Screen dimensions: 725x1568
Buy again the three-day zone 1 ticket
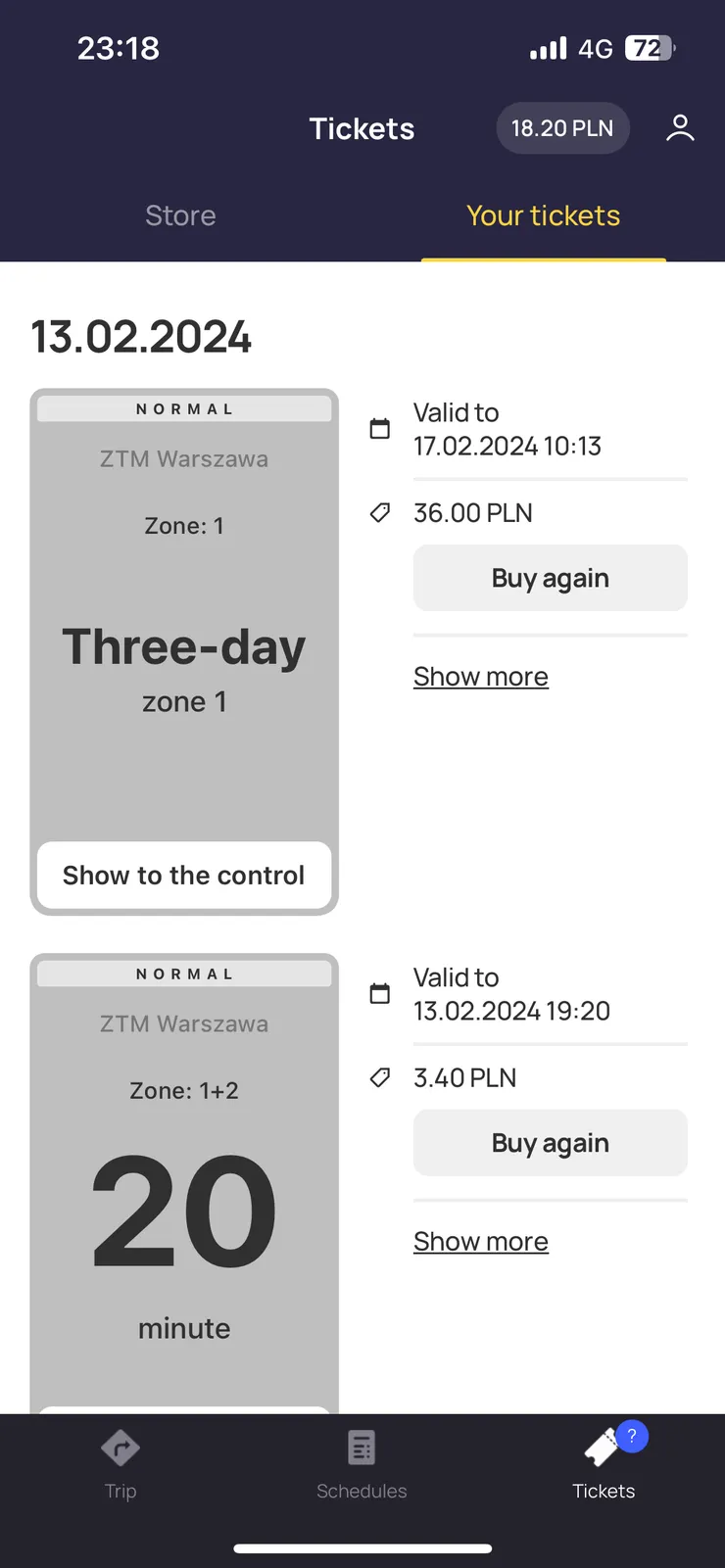550,578
